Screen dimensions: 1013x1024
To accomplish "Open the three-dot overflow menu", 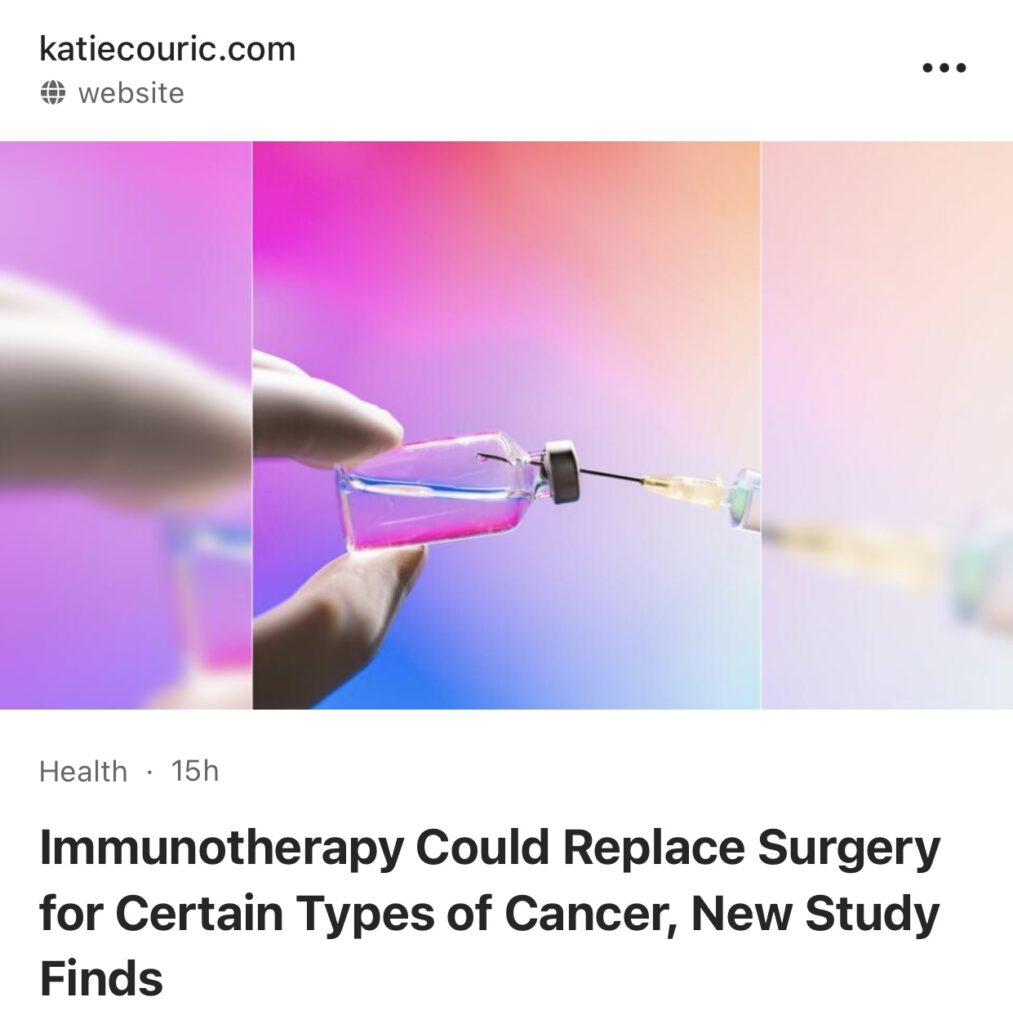I will [x=943, y=68].
